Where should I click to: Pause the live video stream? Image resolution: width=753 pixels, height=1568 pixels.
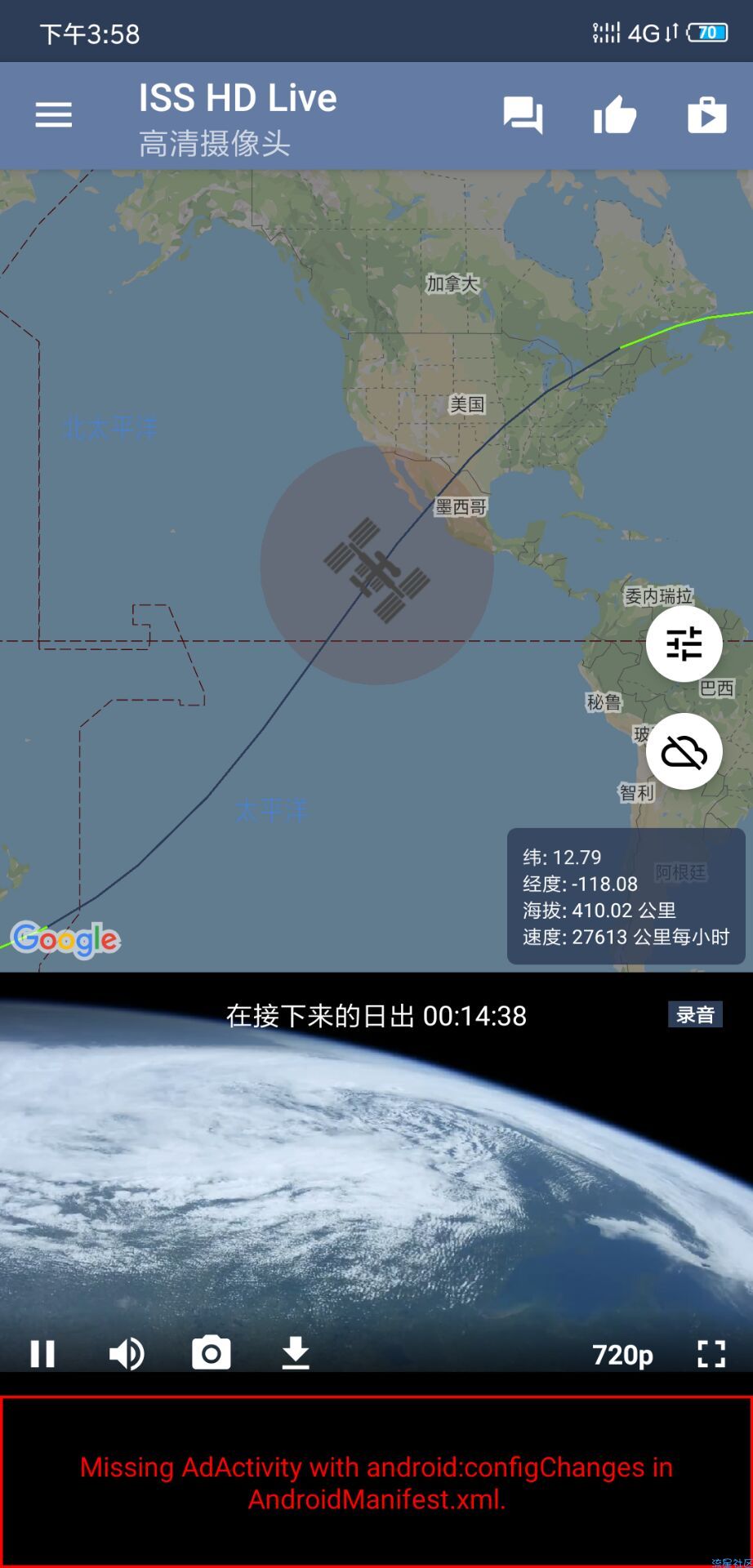click(42, 1354)
